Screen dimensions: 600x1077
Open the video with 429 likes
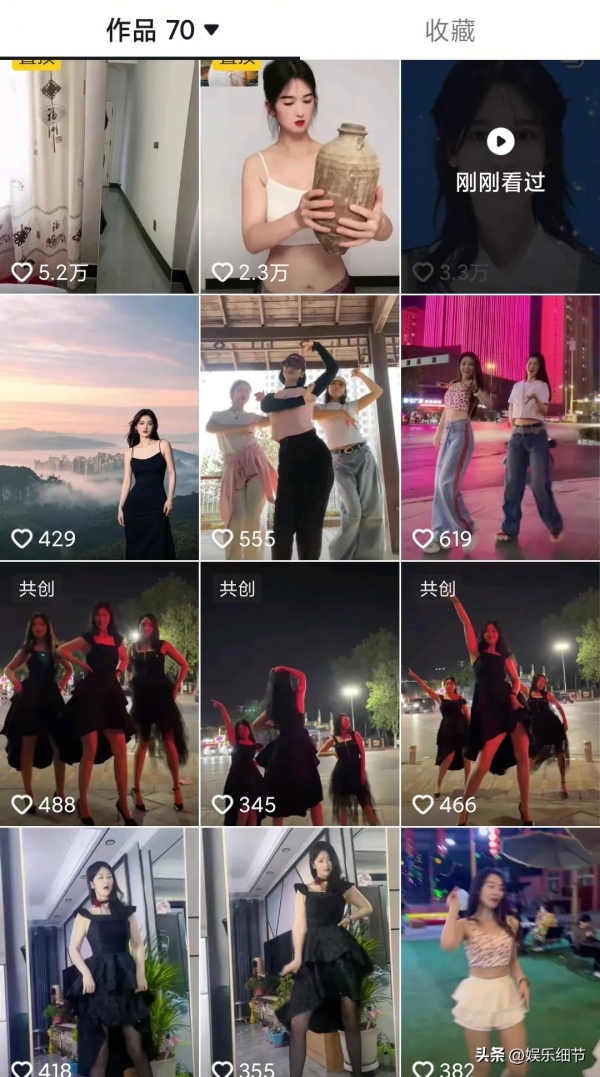(99, 427)
